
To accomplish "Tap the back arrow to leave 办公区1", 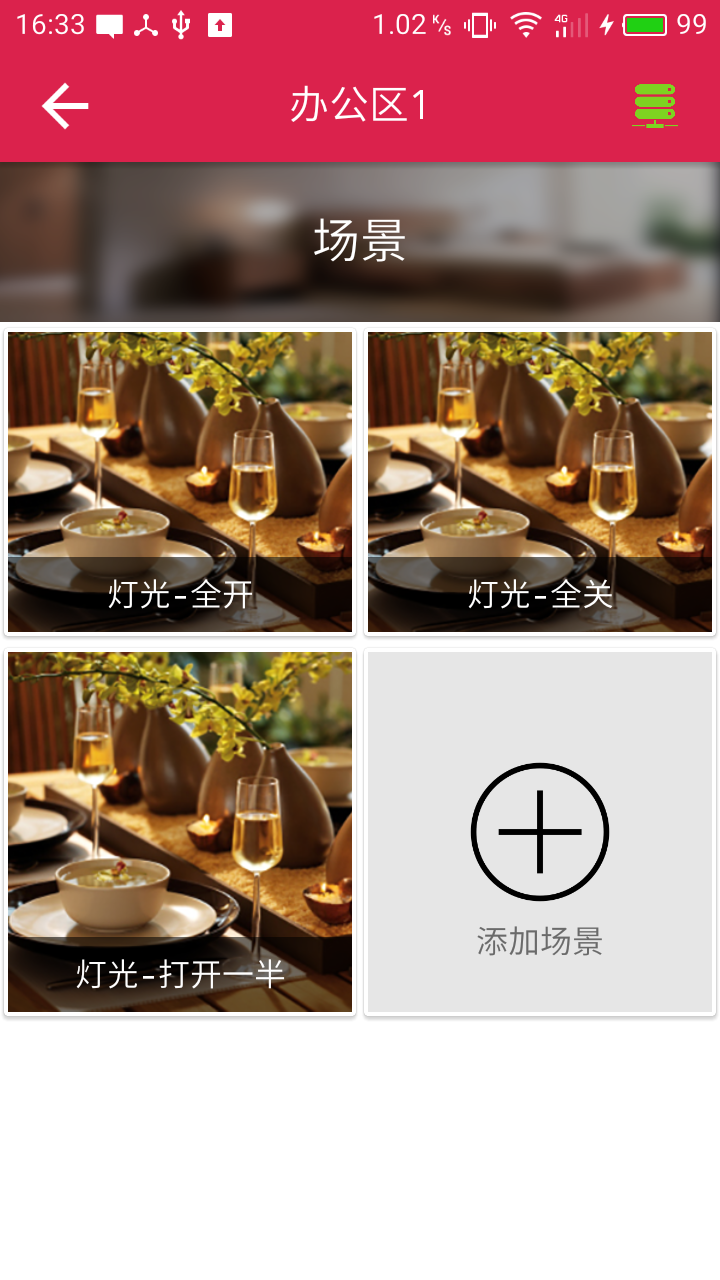I will click(62, 104).
